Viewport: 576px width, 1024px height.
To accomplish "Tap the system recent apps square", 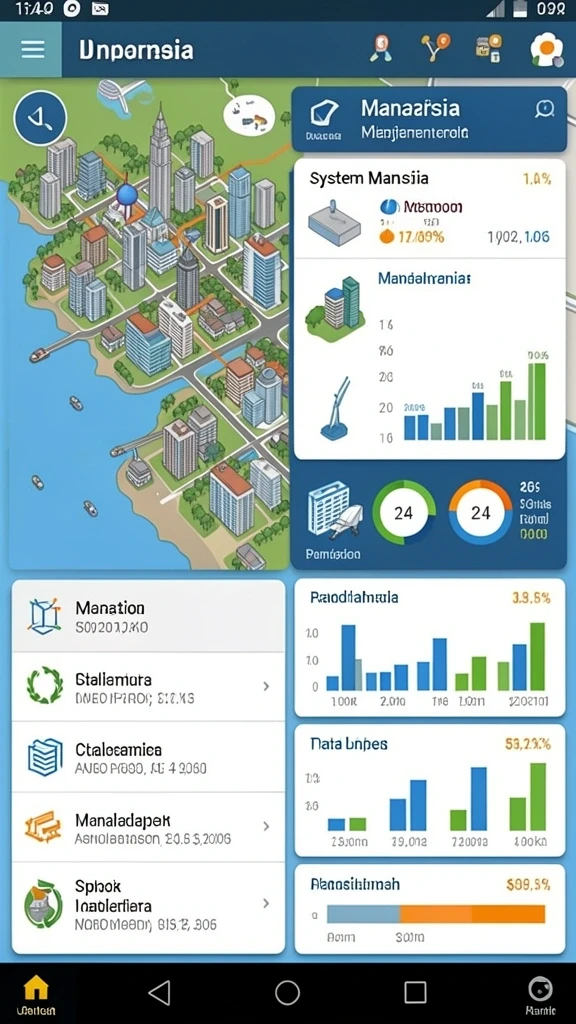I will 415,992.
